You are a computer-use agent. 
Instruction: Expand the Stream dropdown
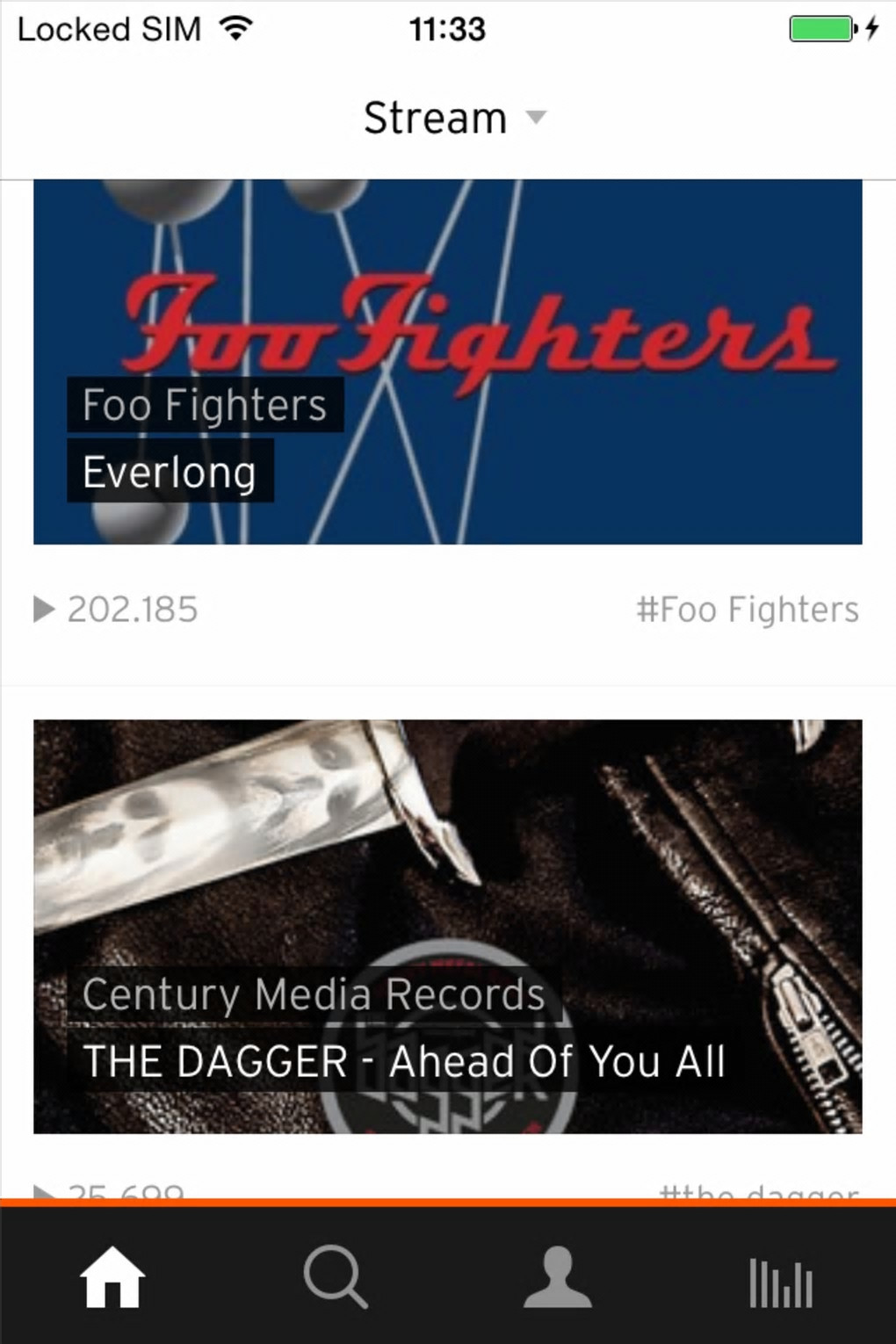[454, 118]
